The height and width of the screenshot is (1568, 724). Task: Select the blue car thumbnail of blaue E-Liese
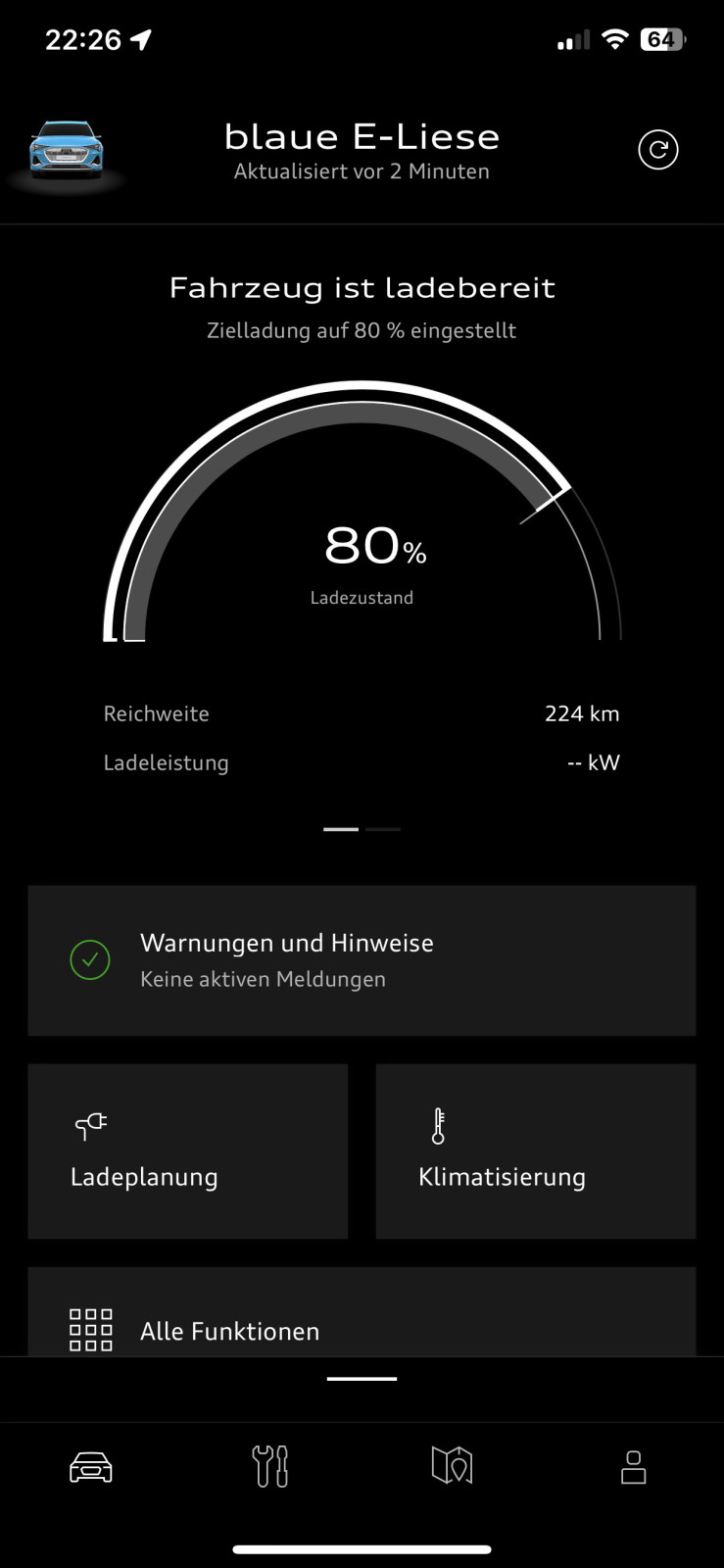click(x=65, y=149)
